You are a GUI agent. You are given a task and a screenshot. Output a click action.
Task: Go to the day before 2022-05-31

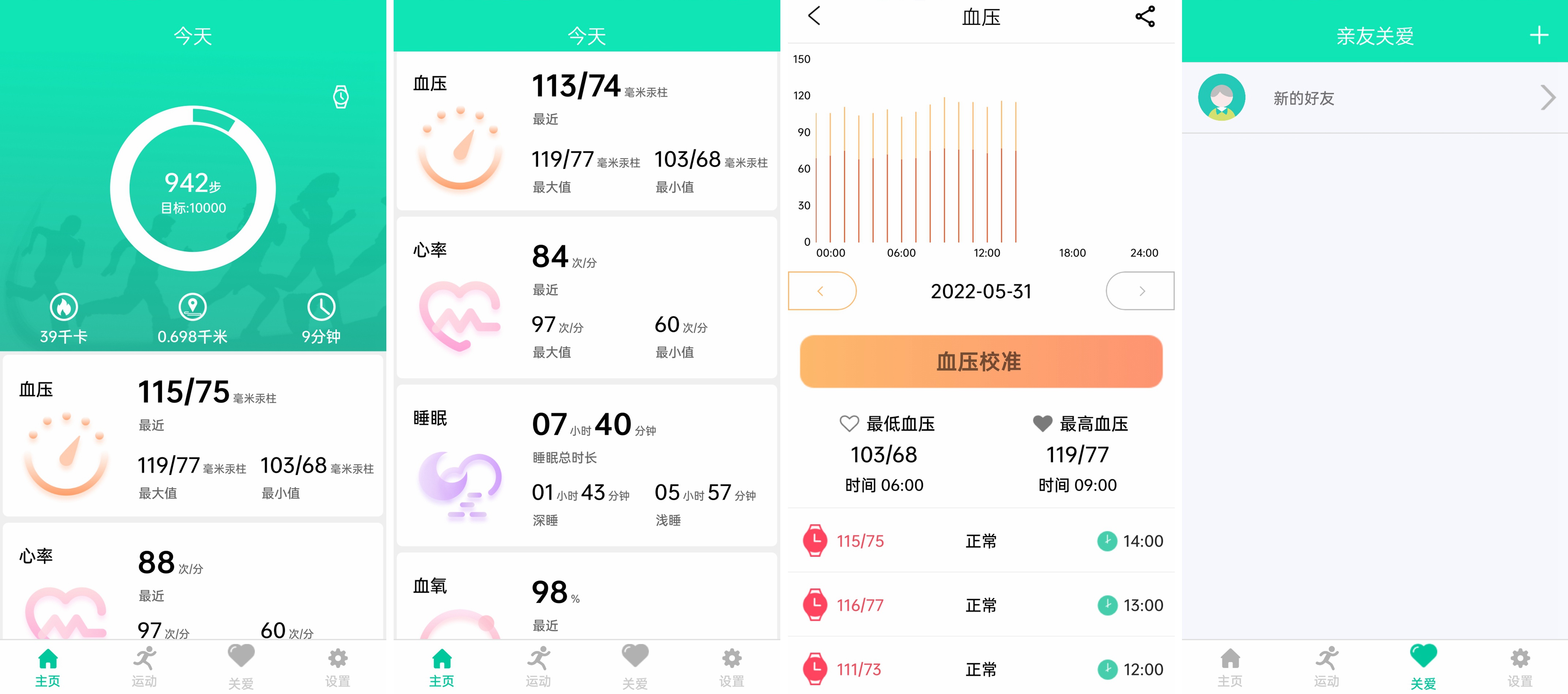point(821,291)
